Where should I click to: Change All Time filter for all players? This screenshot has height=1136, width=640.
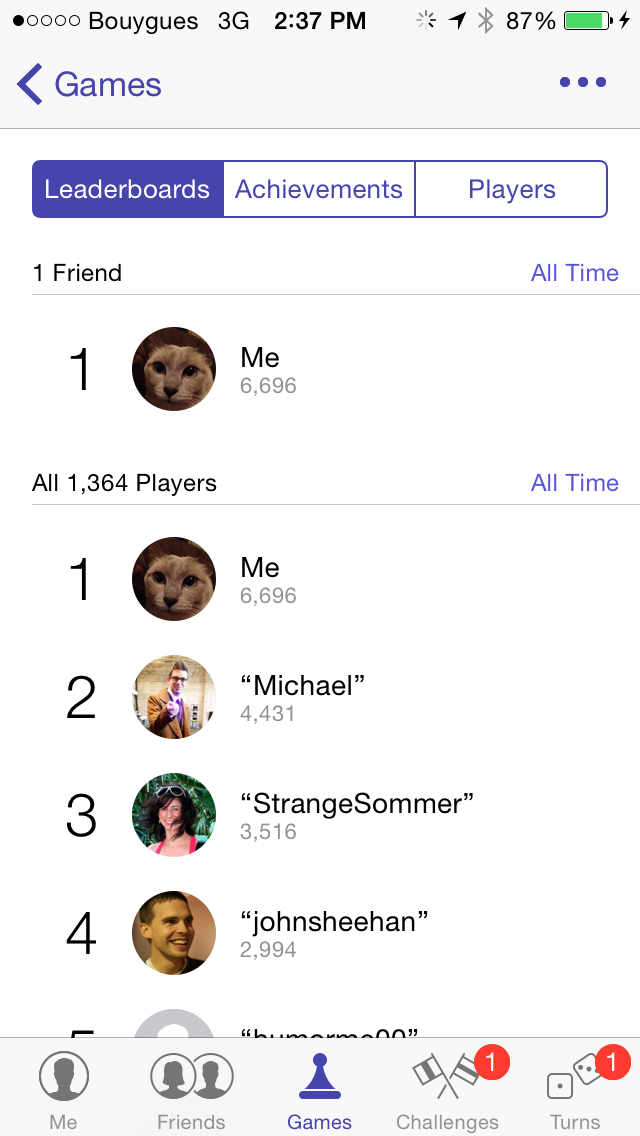tap(574, 483)
